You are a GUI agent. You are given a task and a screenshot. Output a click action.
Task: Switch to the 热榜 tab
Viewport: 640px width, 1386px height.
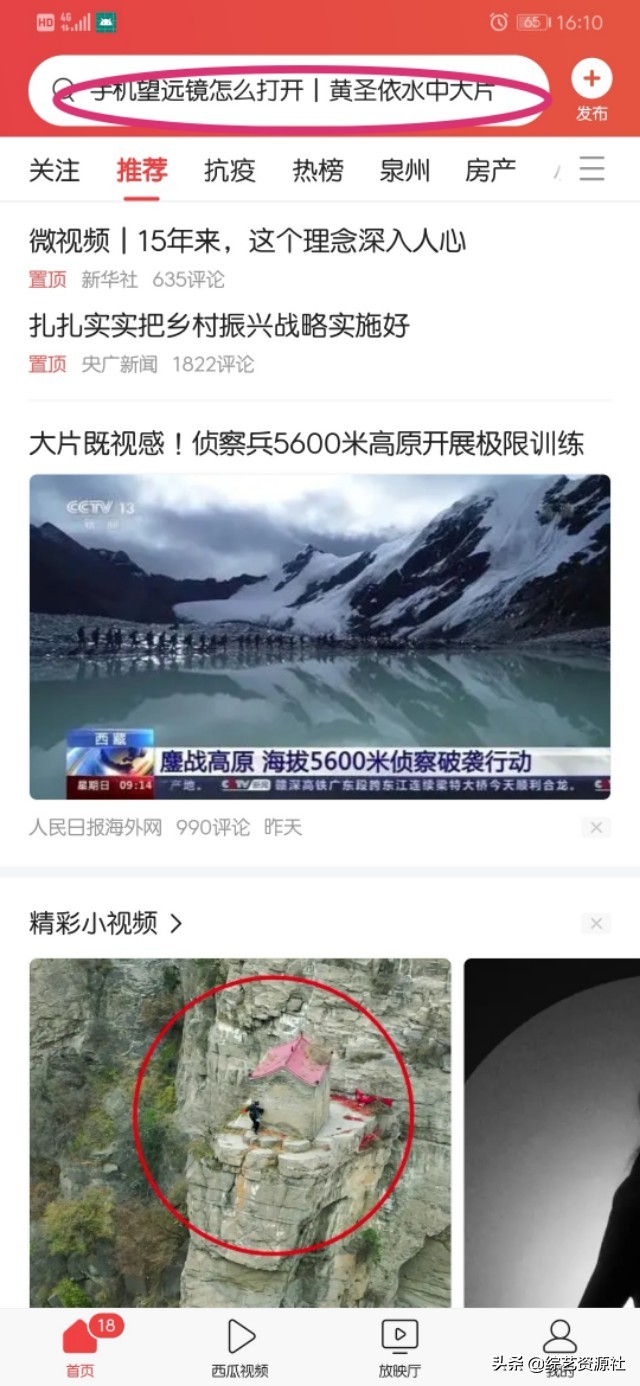318,170
